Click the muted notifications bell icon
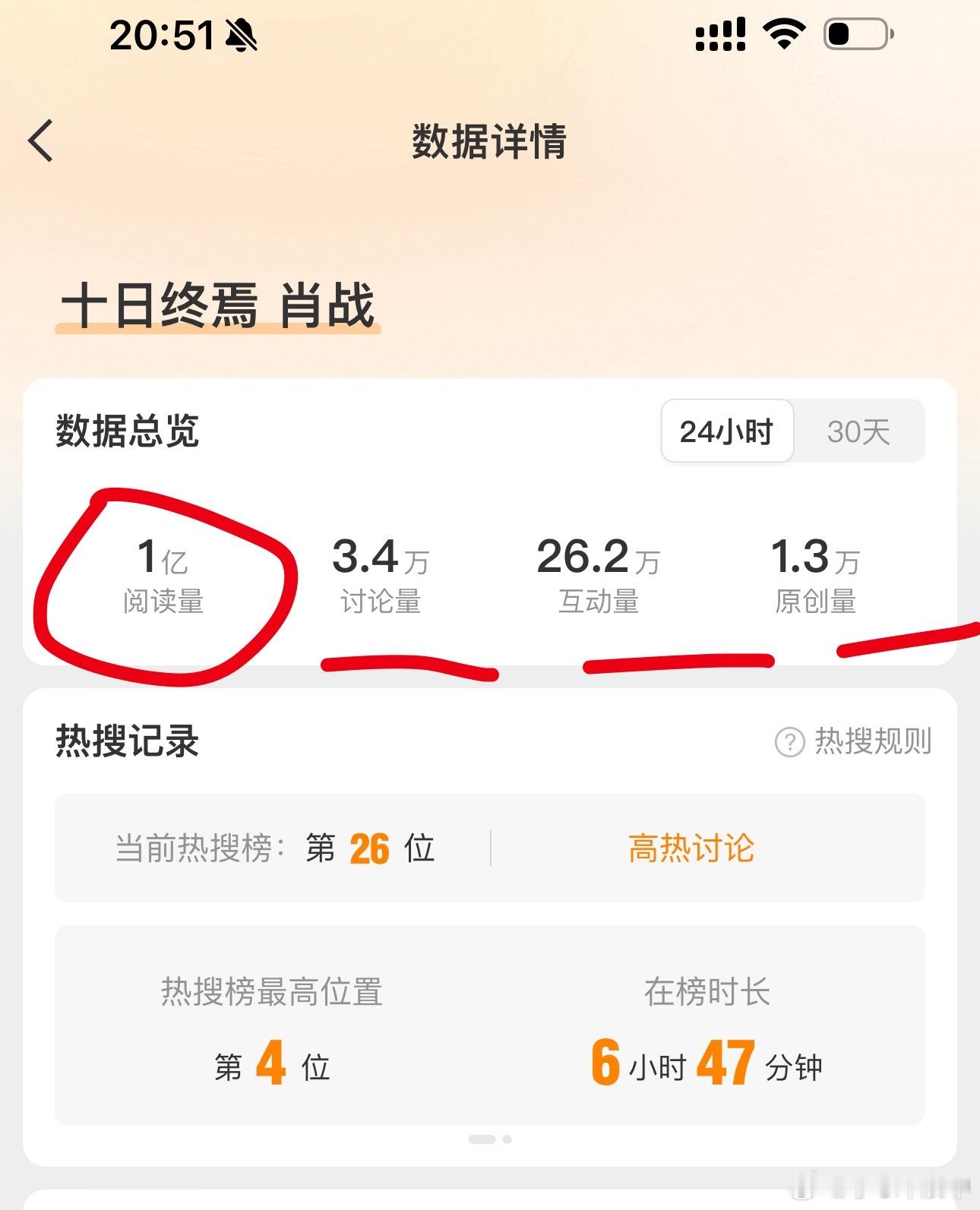The image size is (980, 1210). tap(242, 35)
